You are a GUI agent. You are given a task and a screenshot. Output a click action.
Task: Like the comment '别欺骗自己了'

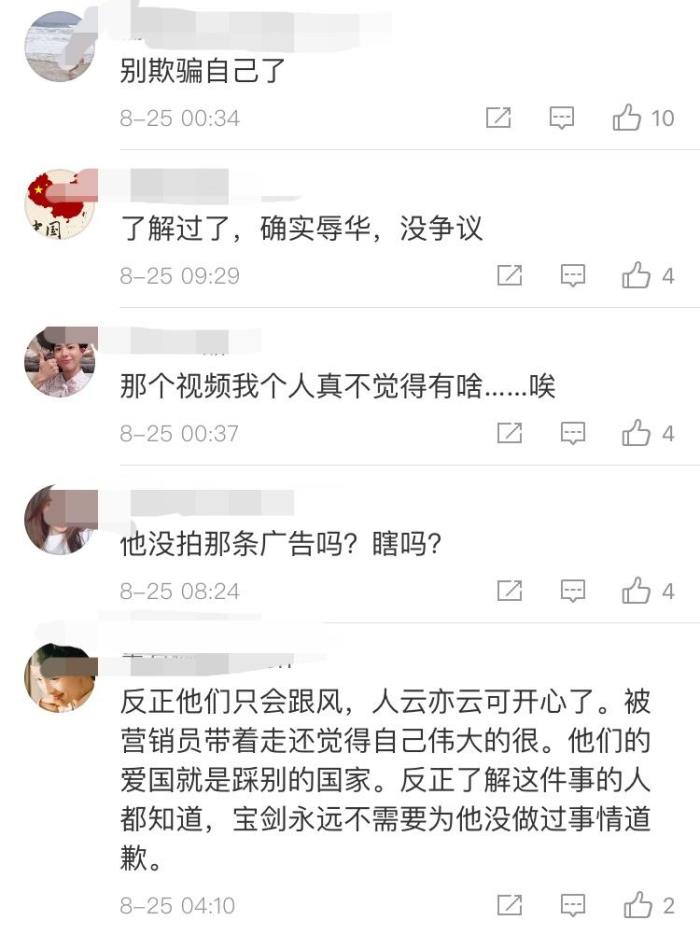tap(627, 118)
